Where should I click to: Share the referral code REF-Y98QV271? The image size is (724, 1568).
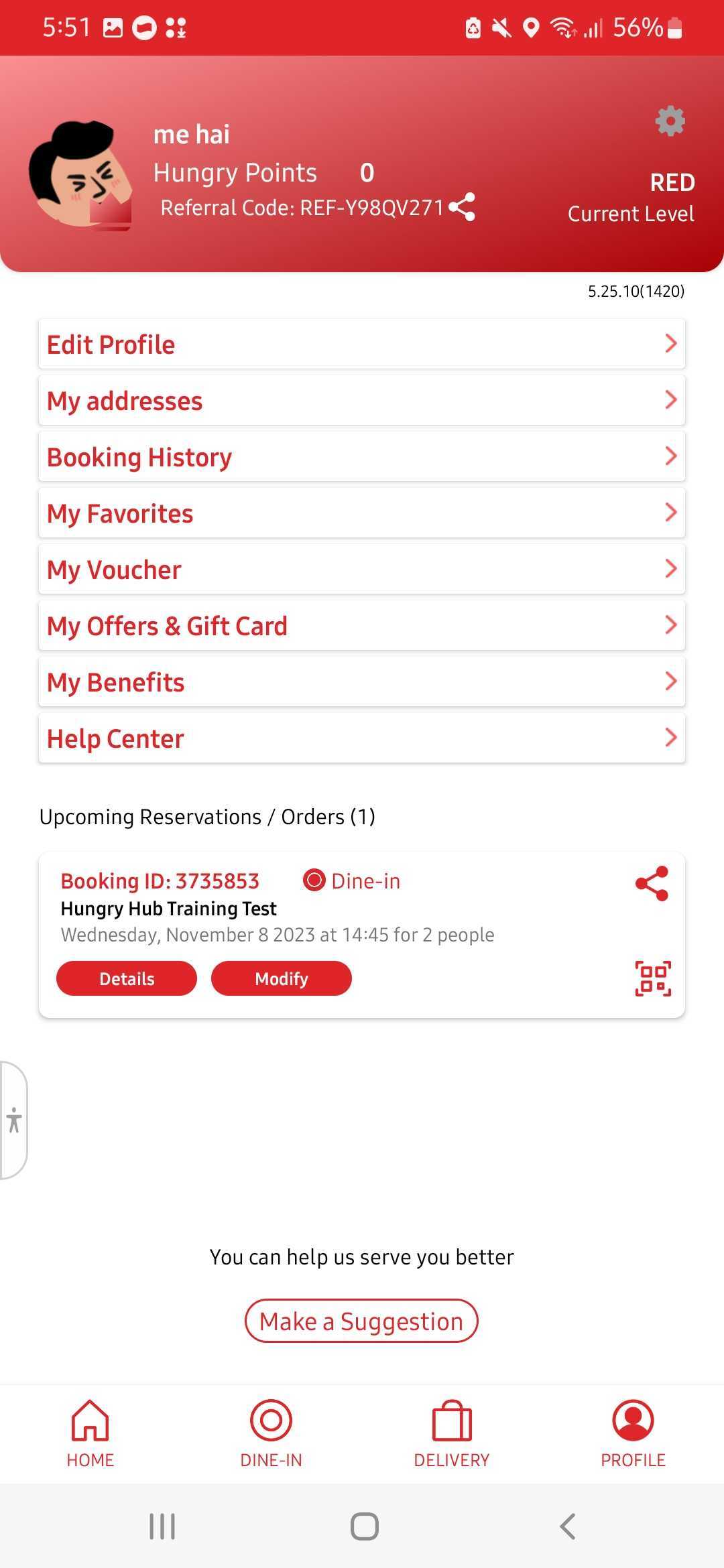pos(462,207)
